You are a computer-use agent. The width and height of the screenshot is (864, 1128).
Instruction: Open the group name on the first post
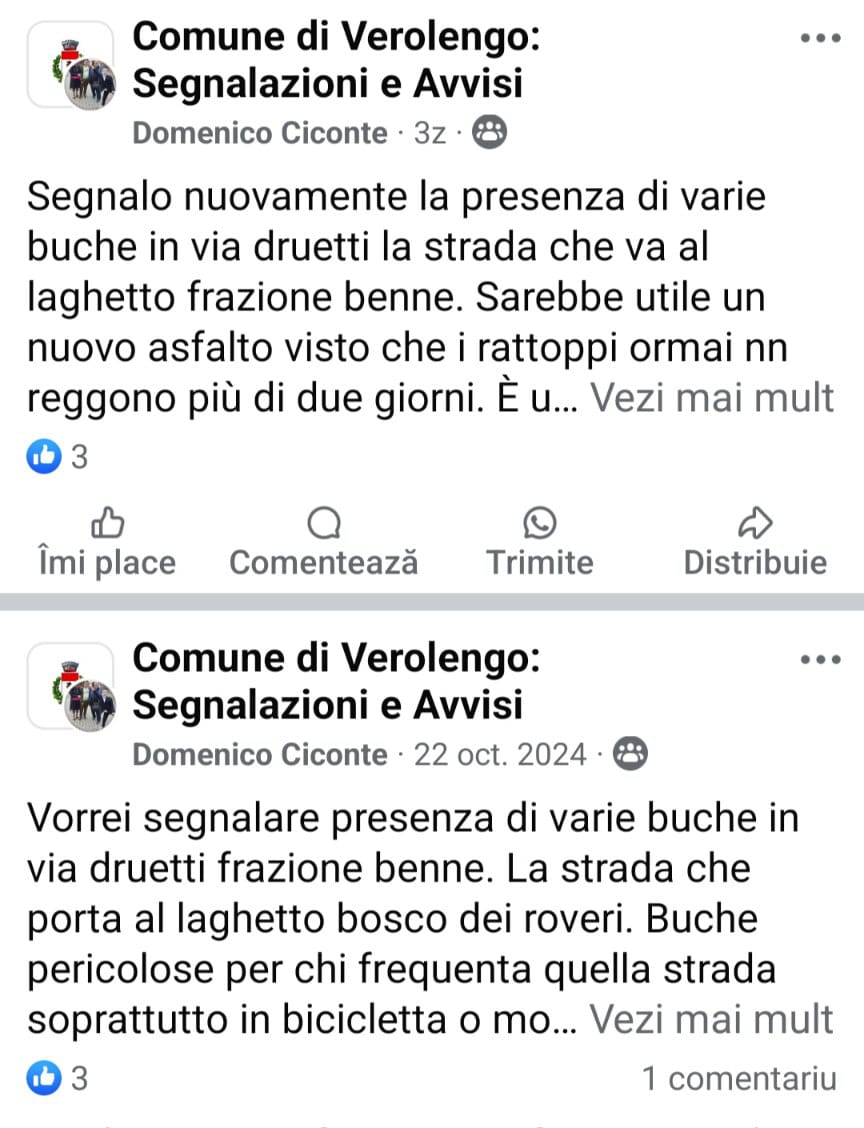click(x=336, y=60)
